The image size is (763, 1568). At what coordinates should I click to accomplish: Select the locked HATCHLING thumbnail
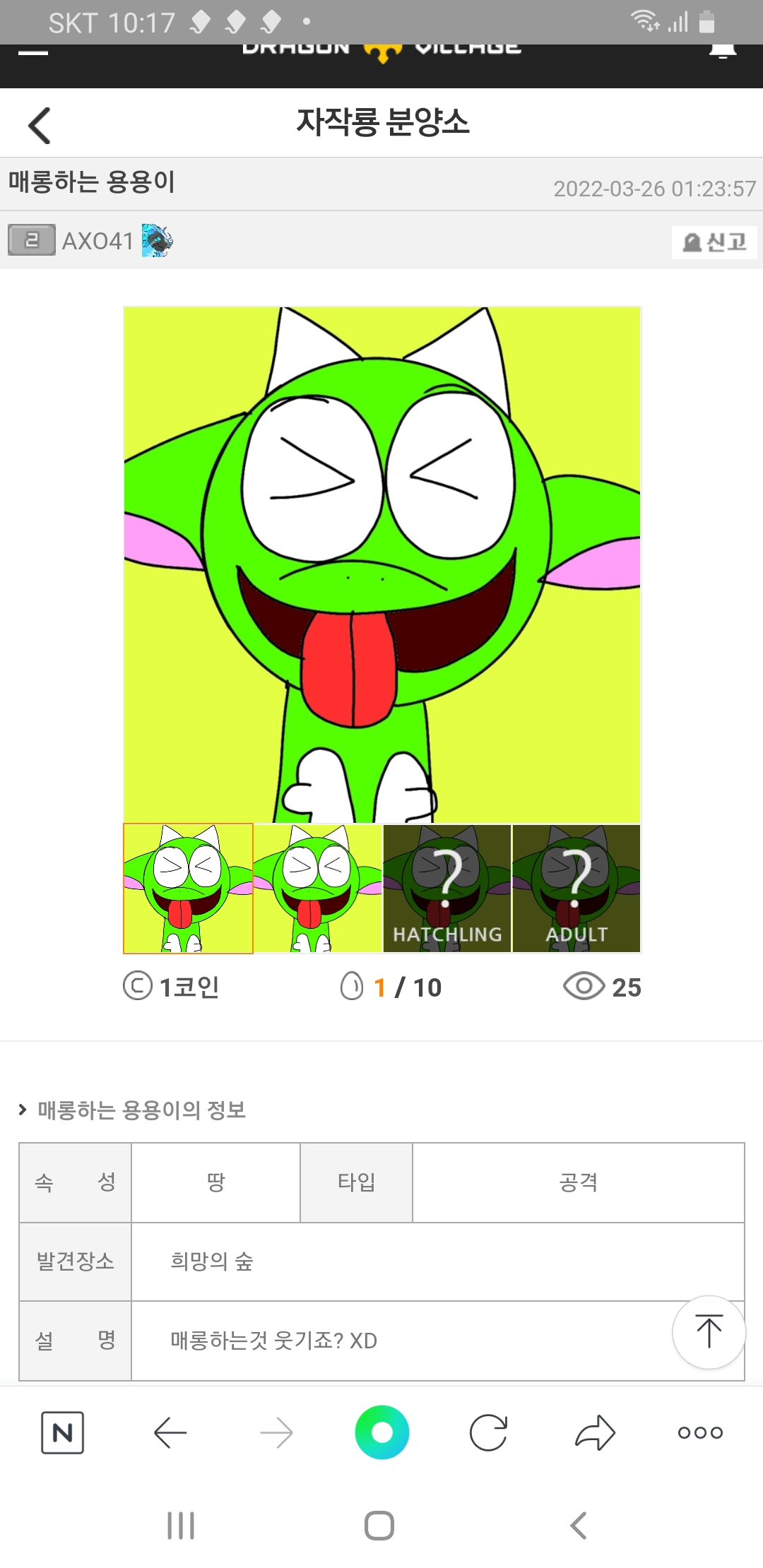[447, 889]
